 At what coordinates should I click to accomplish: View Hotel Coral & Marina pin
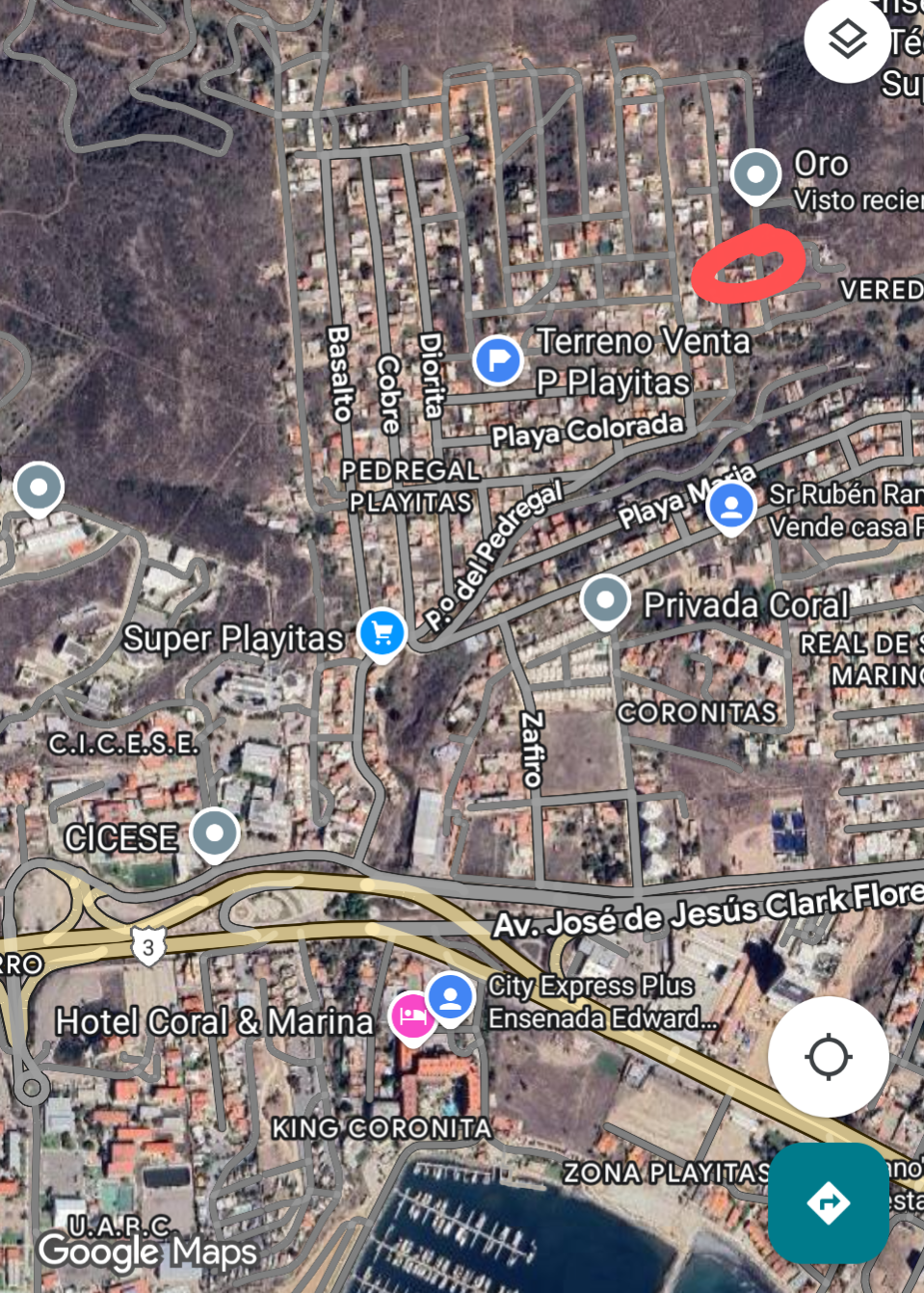click(x=413, y=1016)
